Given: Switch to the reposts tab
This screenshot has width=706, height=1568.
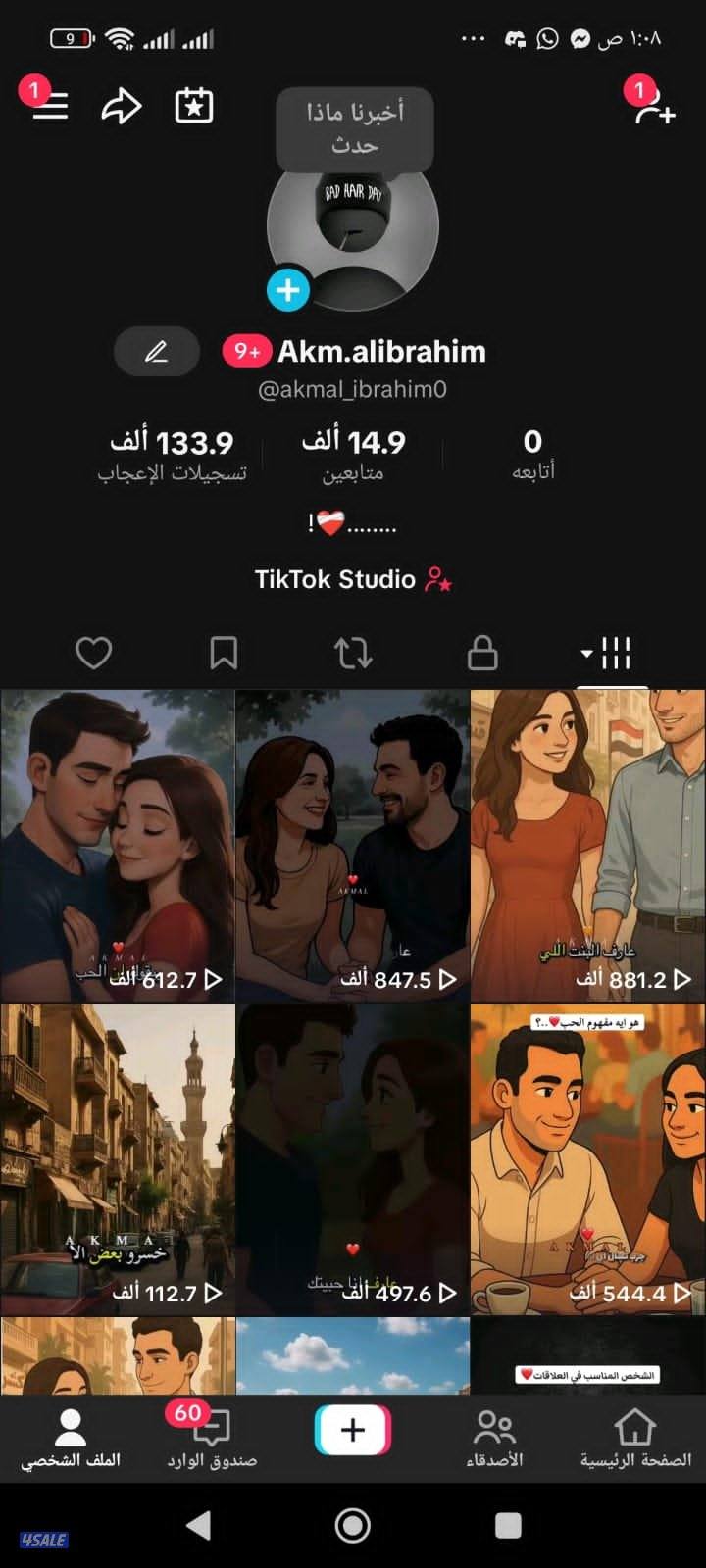Looking at the screenshot, I should pyautogui.click(x=352, y=652).
